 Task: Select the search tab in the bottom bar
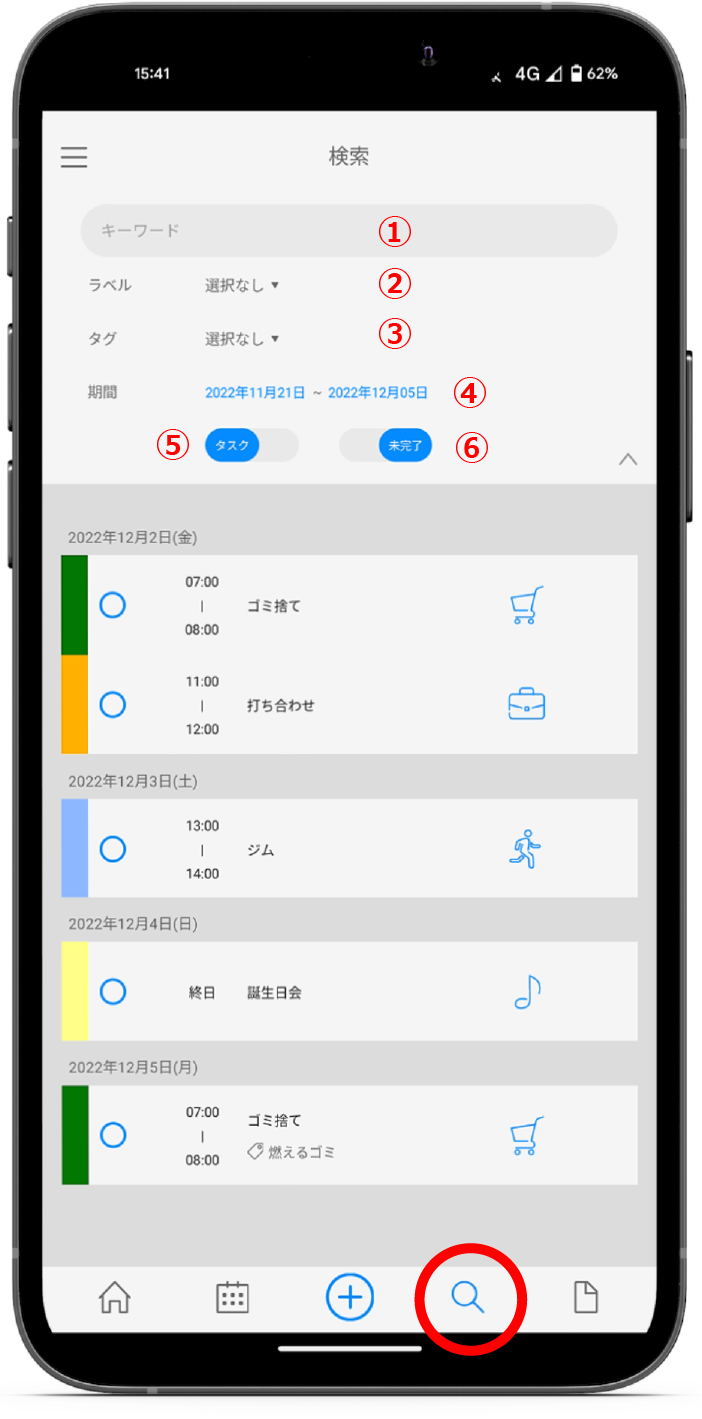pos(467,1298)
